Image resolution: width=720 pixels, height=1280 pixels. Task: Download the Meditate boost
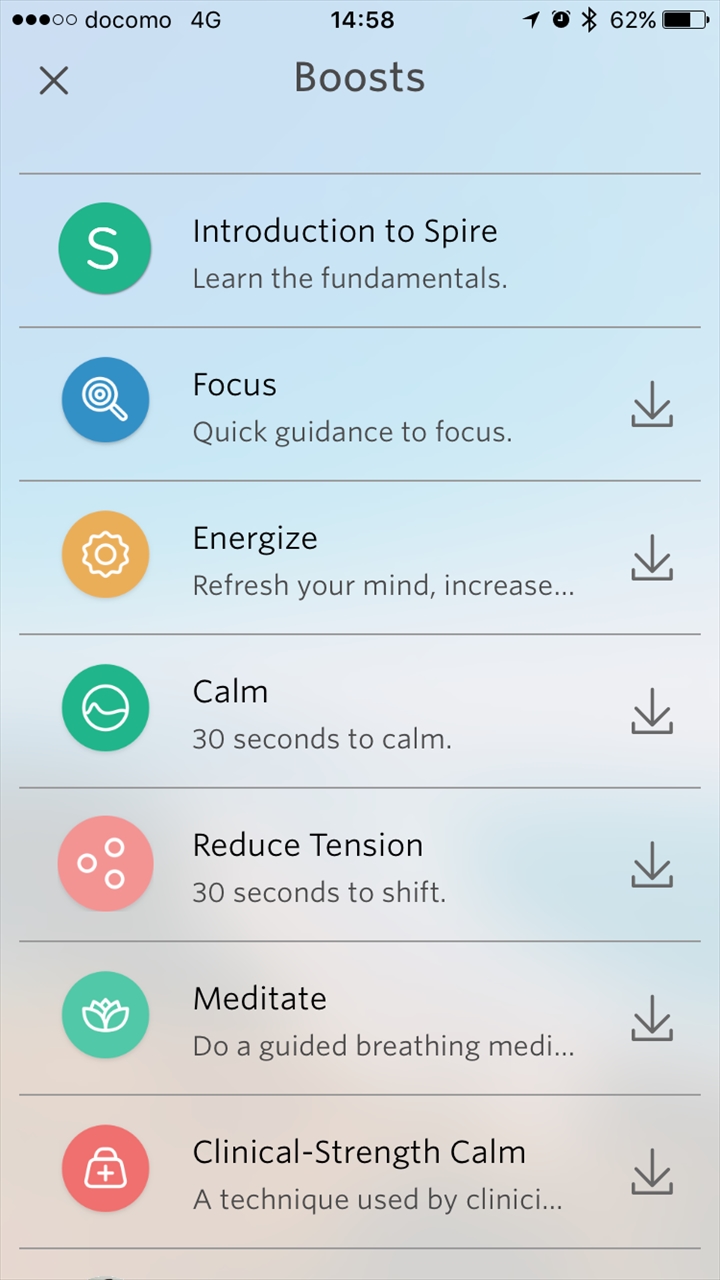coord(652,1019)
